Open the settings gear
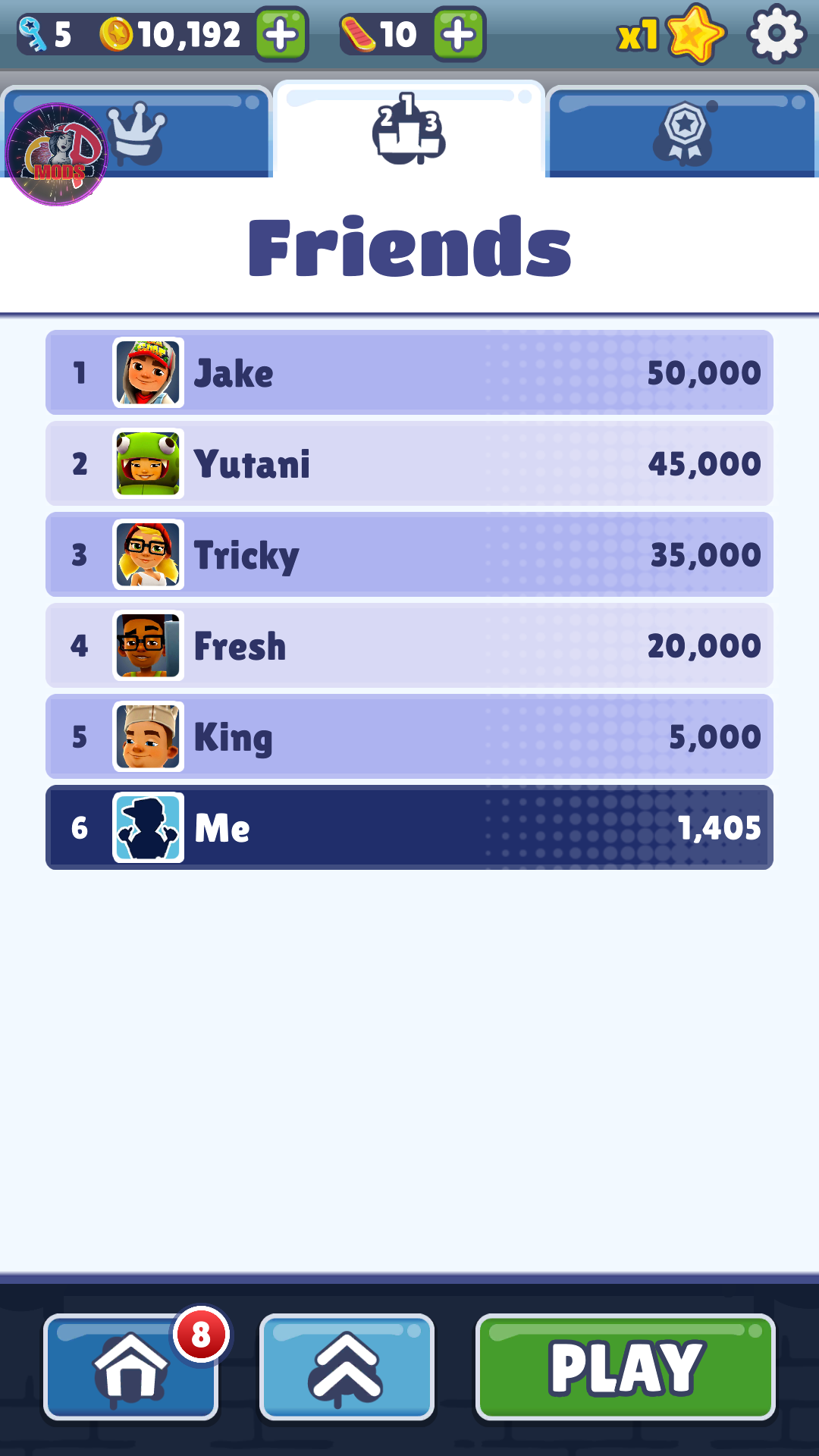The image size is (819, 1456). click(775, 34)
